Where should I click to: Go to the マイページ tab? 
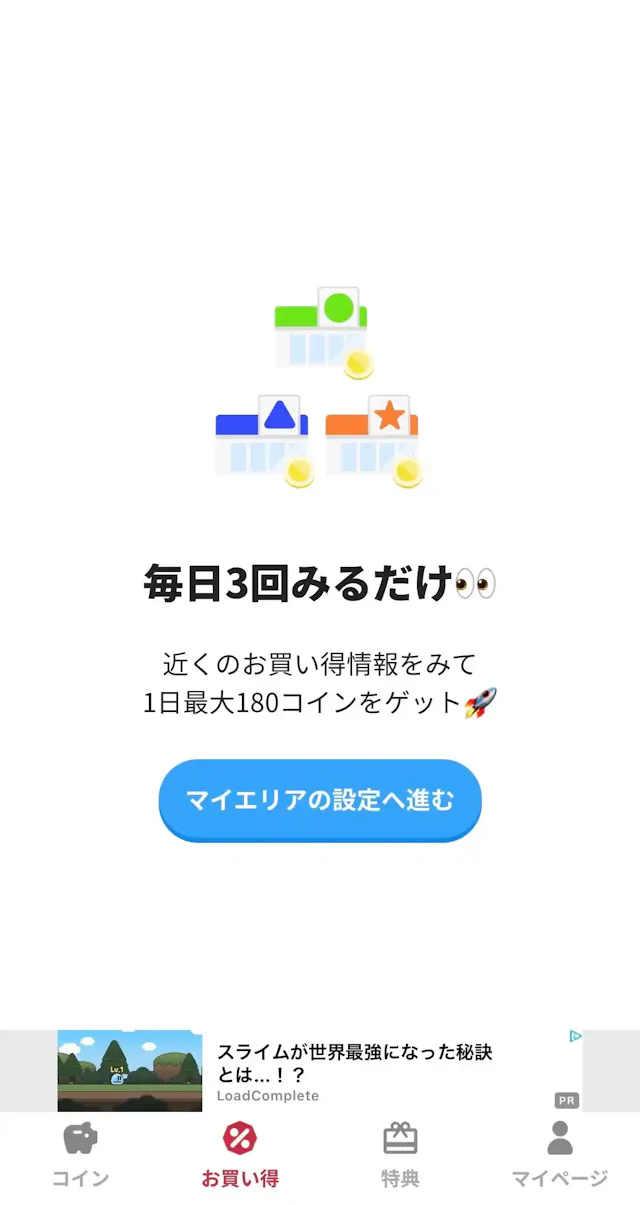coord(559,1155)
